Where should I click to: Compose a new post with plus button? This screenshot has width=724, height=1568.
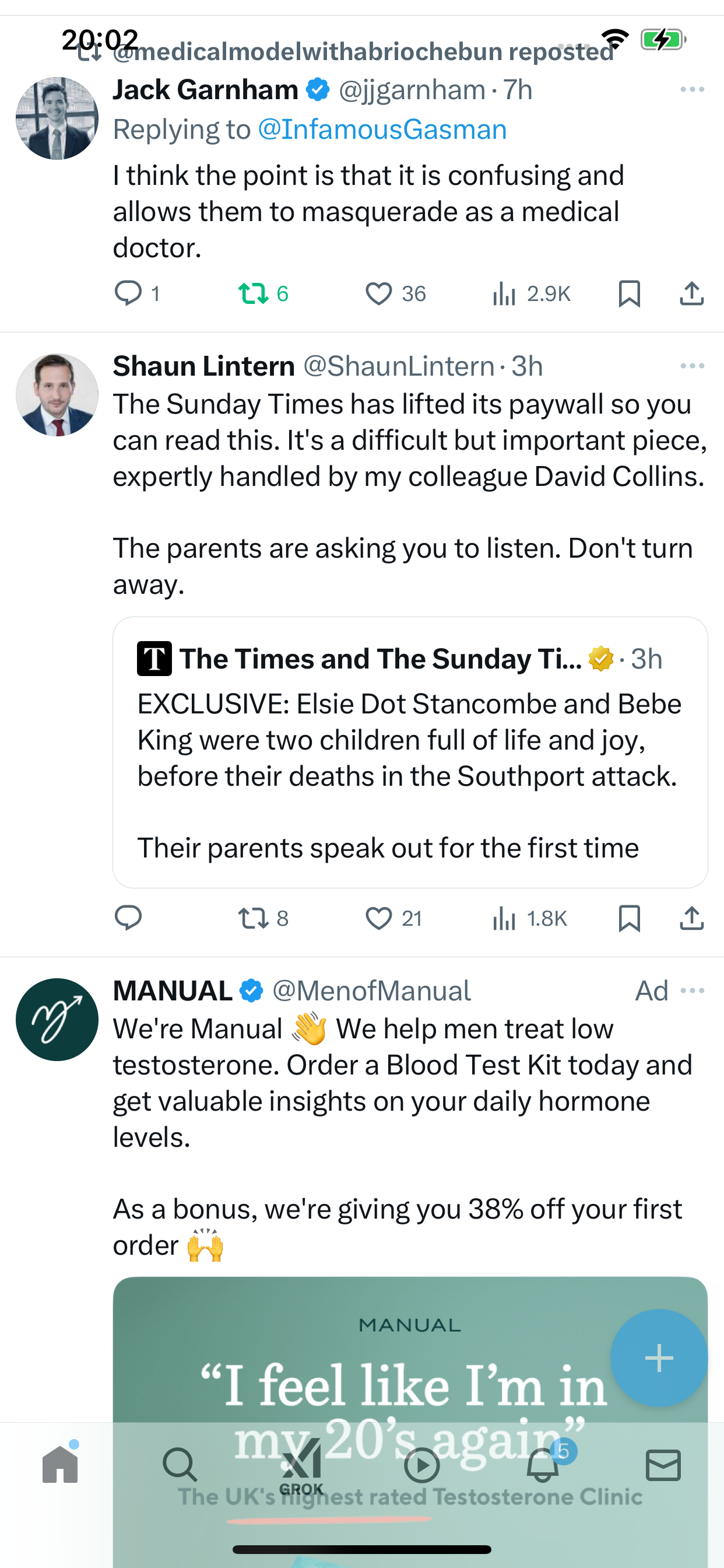[x=659, y=1358]
